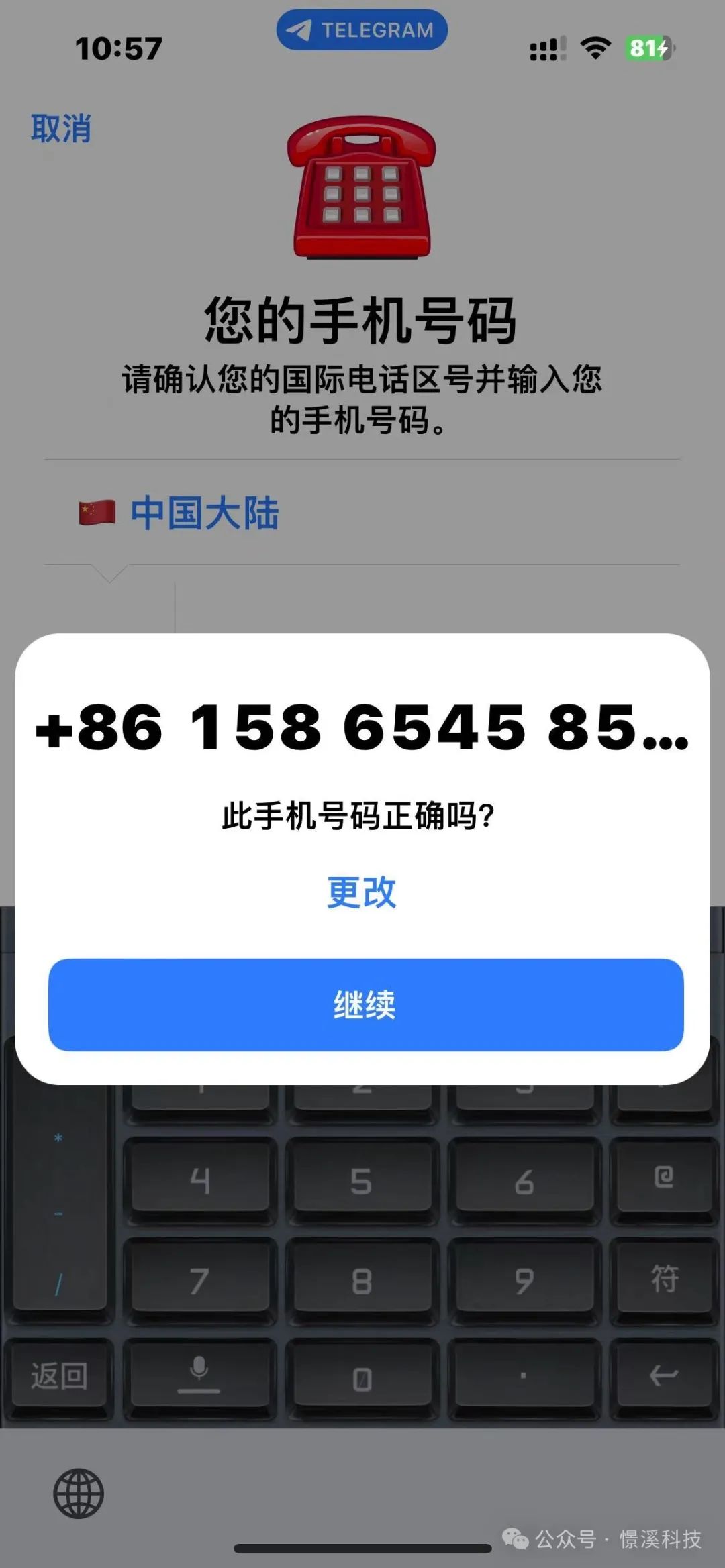Tap 继续 to confirm the phone number
The height and width of the screenshot is (1568, 725).
coord(365,1004)
